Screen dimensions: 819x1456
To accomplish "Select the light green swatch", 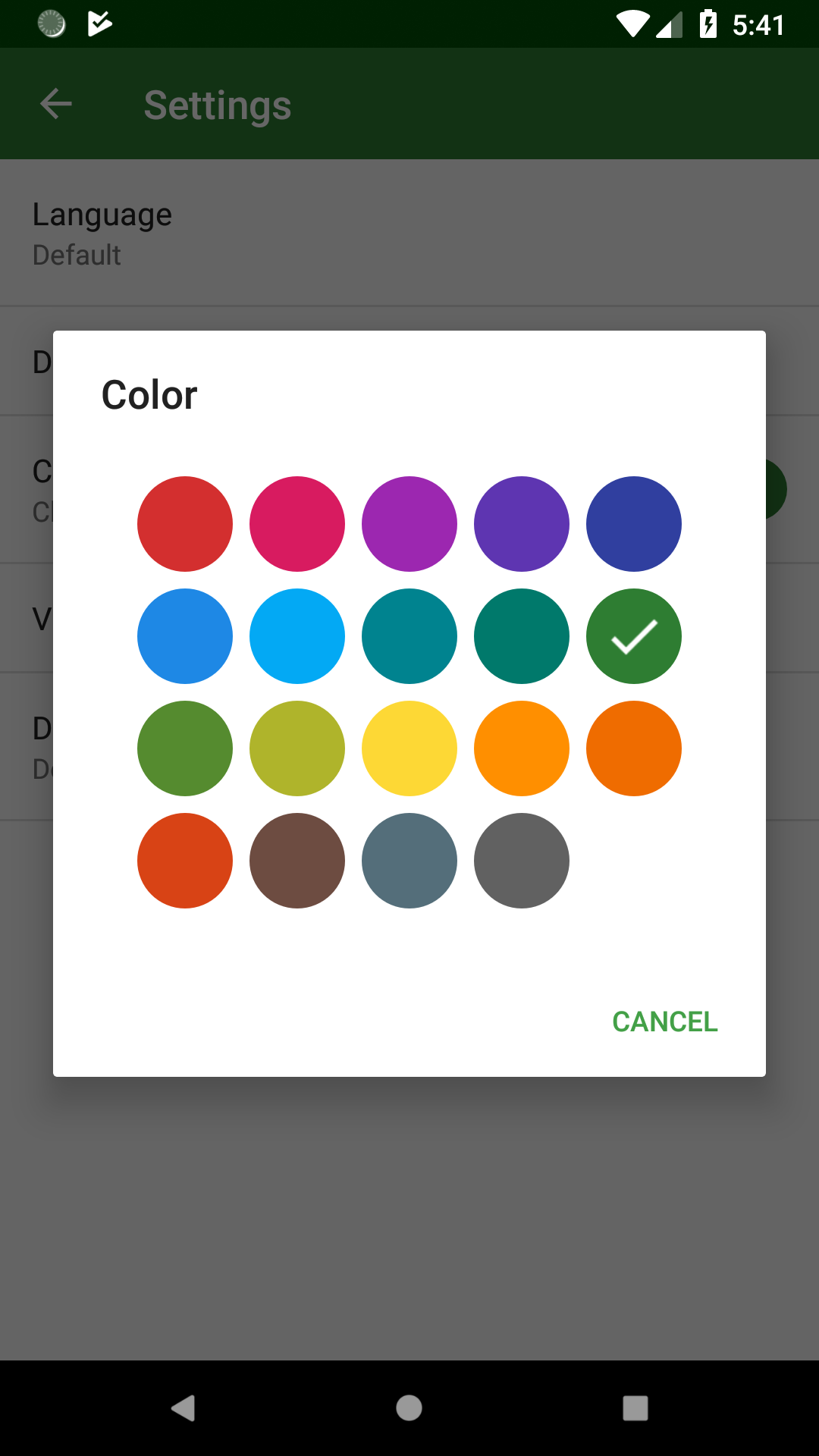I will pyautogui.click(x=185, y=748).
